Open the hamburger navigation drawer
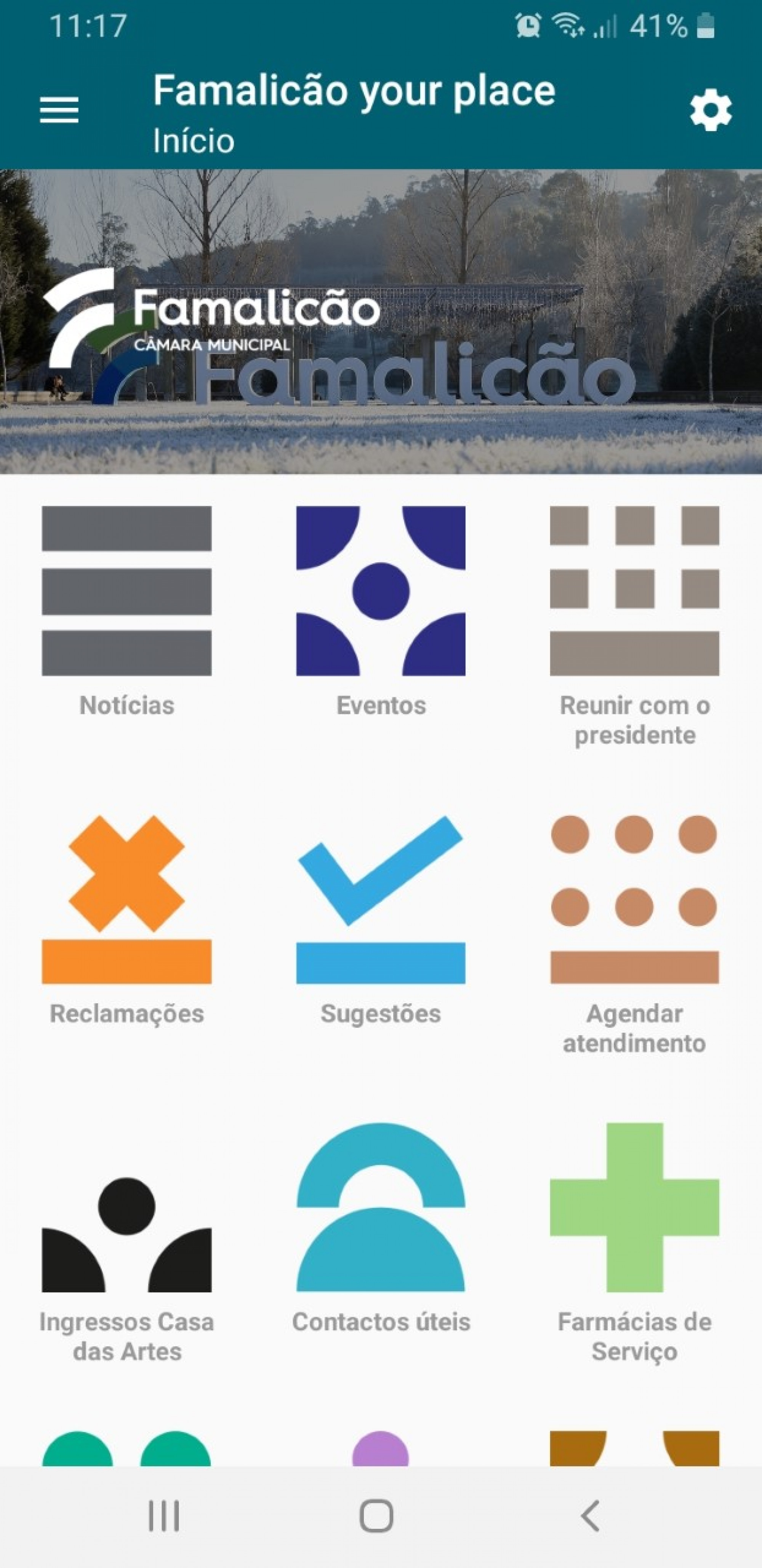This screenshot has width=762, height=1568. (59, 110)
